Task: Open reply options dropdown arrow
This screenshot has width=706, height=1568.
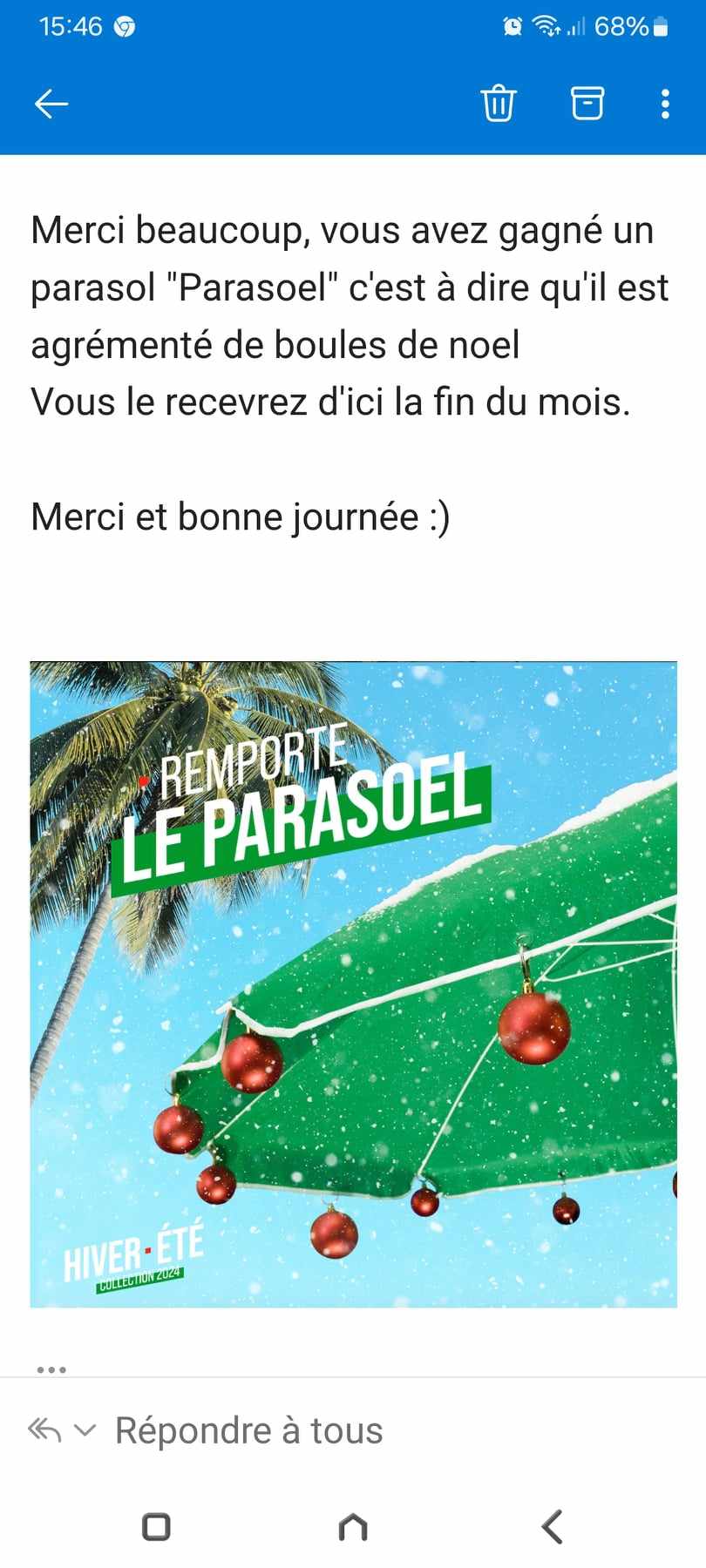Action: click(x=85, y=1430)
